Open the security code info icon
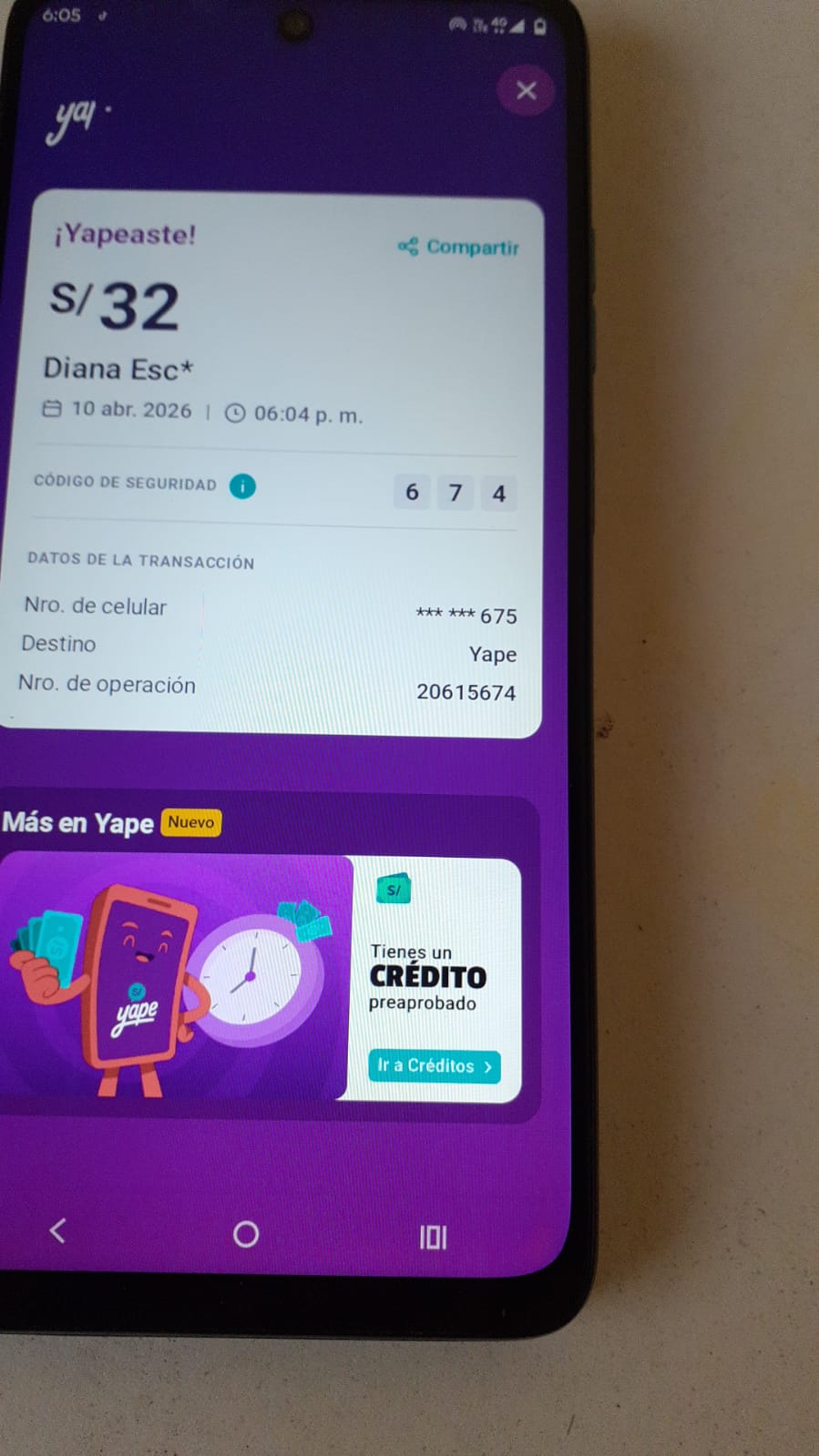The image size is (819, 1456). pos(242,486)
